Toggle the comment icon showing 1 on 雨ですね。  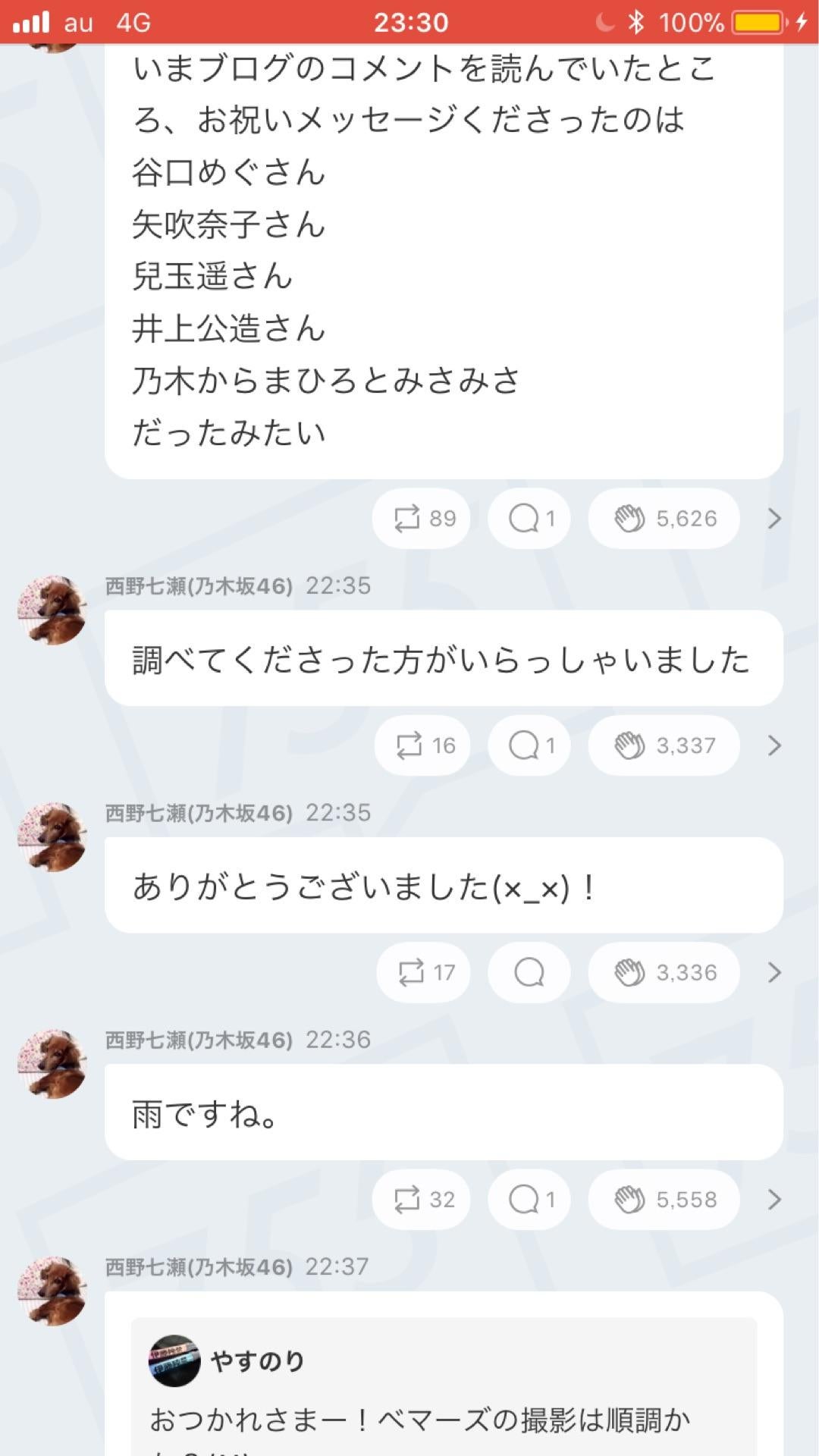pyautogui.click(x=529, y=1199)
